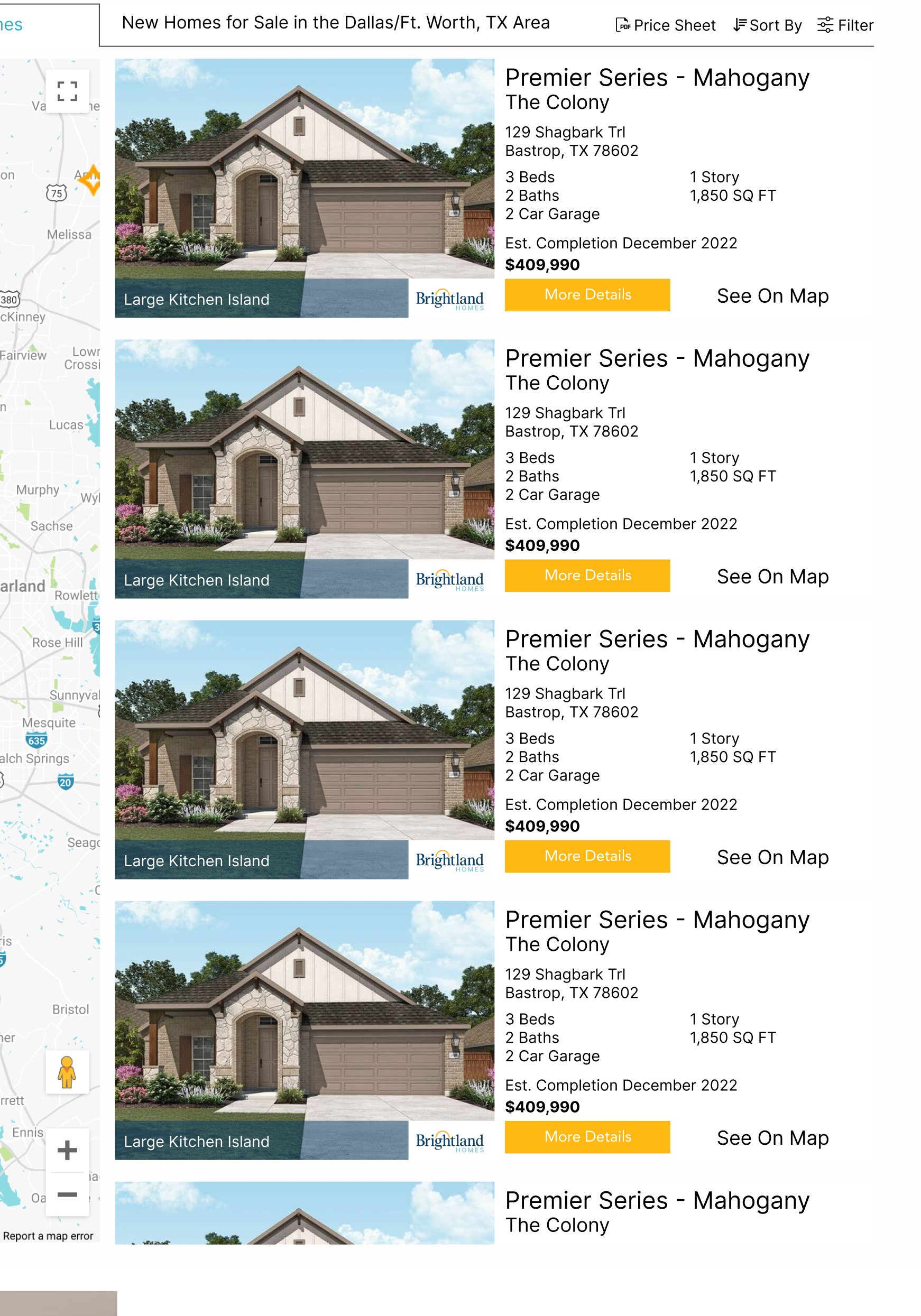The width and height of the screenshot is (921, 1316).
Task: Open More Details for the first Mahogany listing
Action: (587, 294)
